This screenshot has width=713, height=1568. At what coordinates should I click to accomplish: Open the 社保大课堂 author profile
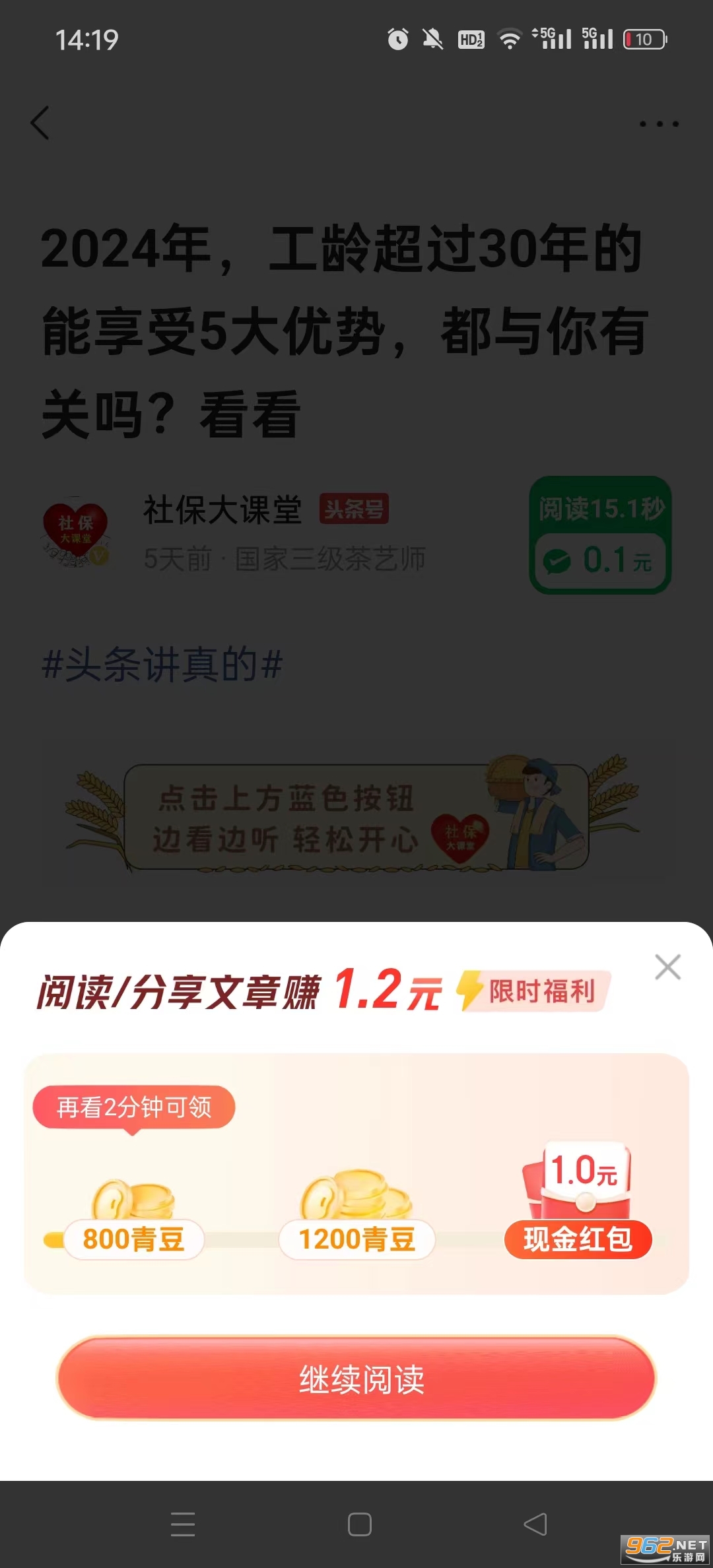222,510
